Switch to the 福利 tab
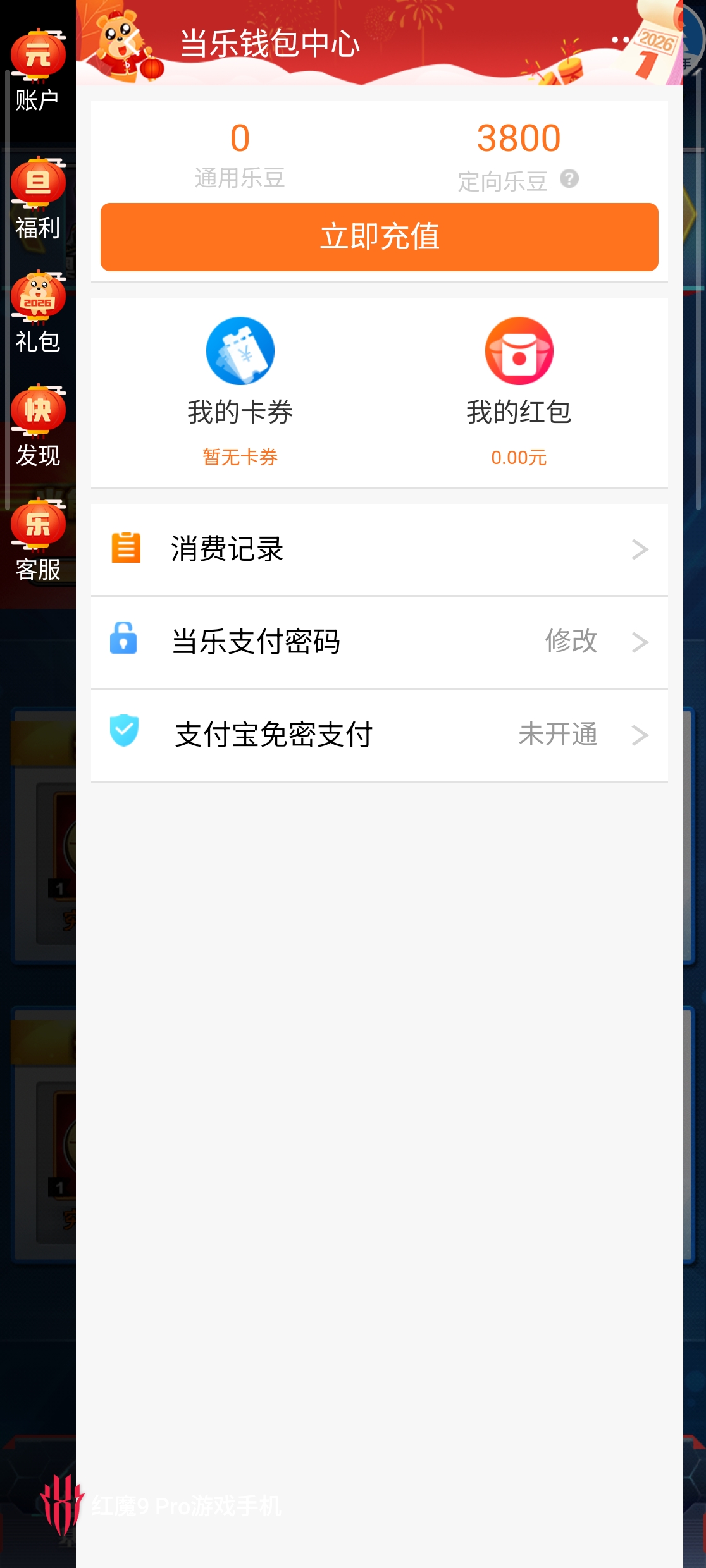Screen dimensions: 706x1568 click(38, 199)
